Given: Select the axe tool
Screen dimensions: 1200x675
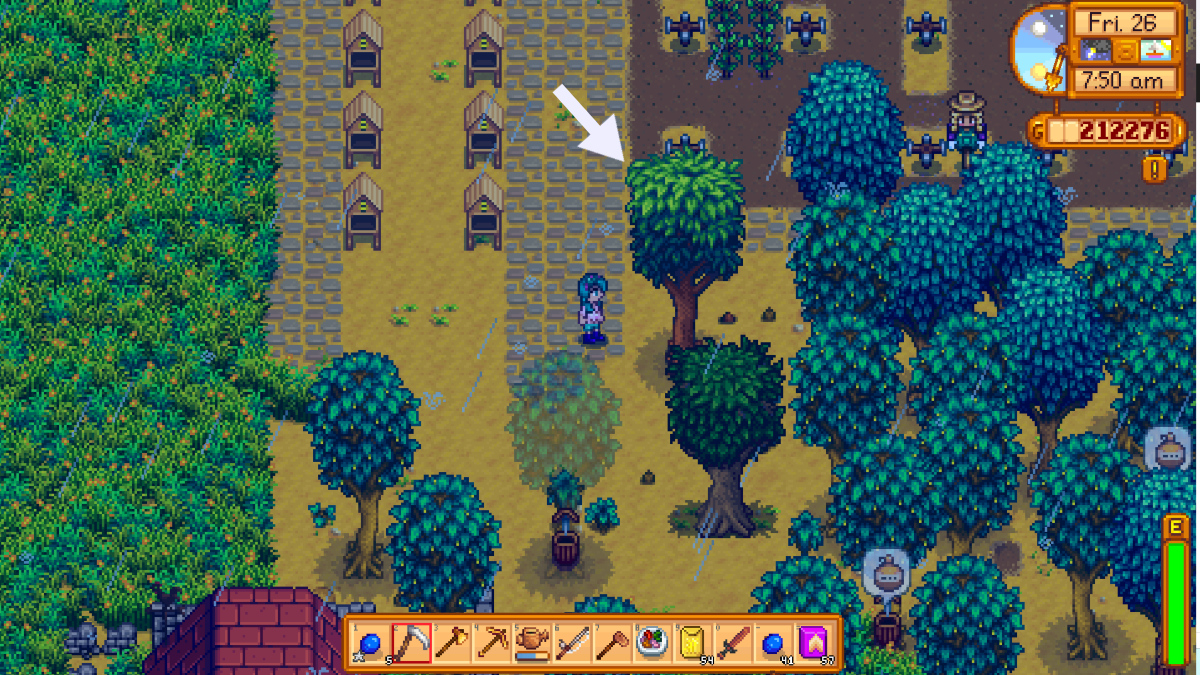Looking at the screenshot, I should (450, 643).
